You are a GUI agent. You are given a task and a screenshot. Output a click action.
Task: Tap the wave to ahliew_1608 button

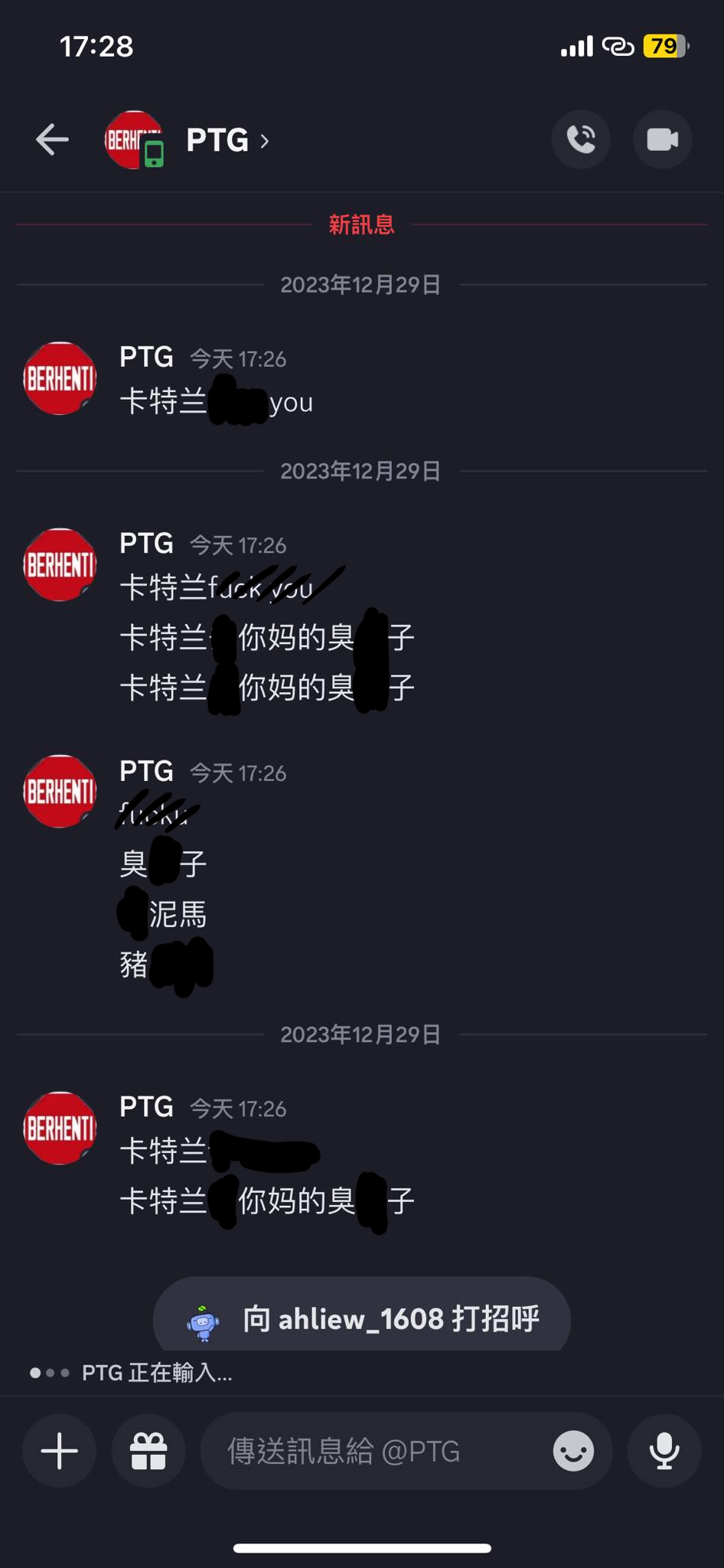click(x=362, y=1318)
